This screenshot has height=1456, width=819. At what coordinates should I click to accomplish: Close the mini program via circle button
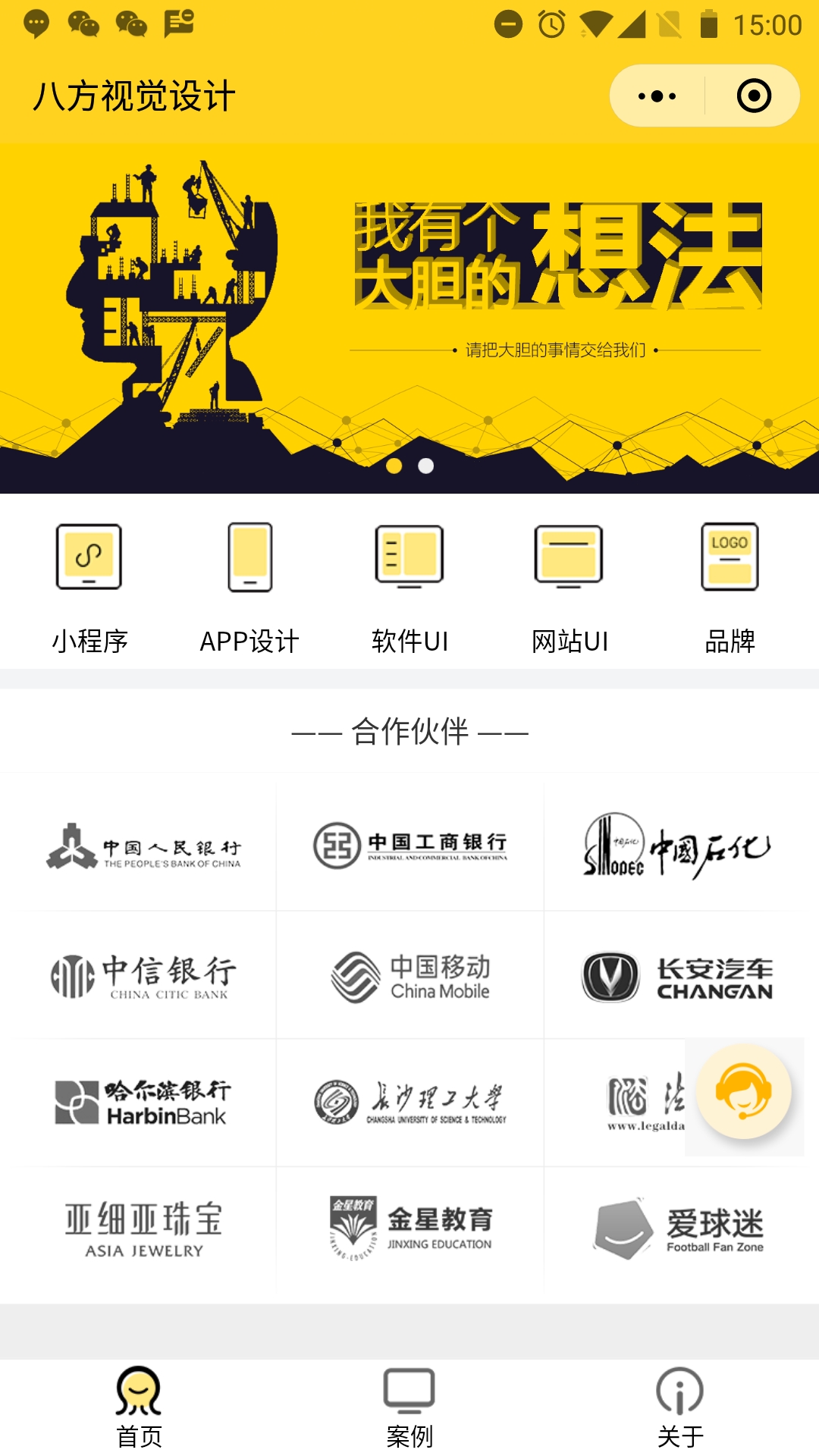pos(754,96)
